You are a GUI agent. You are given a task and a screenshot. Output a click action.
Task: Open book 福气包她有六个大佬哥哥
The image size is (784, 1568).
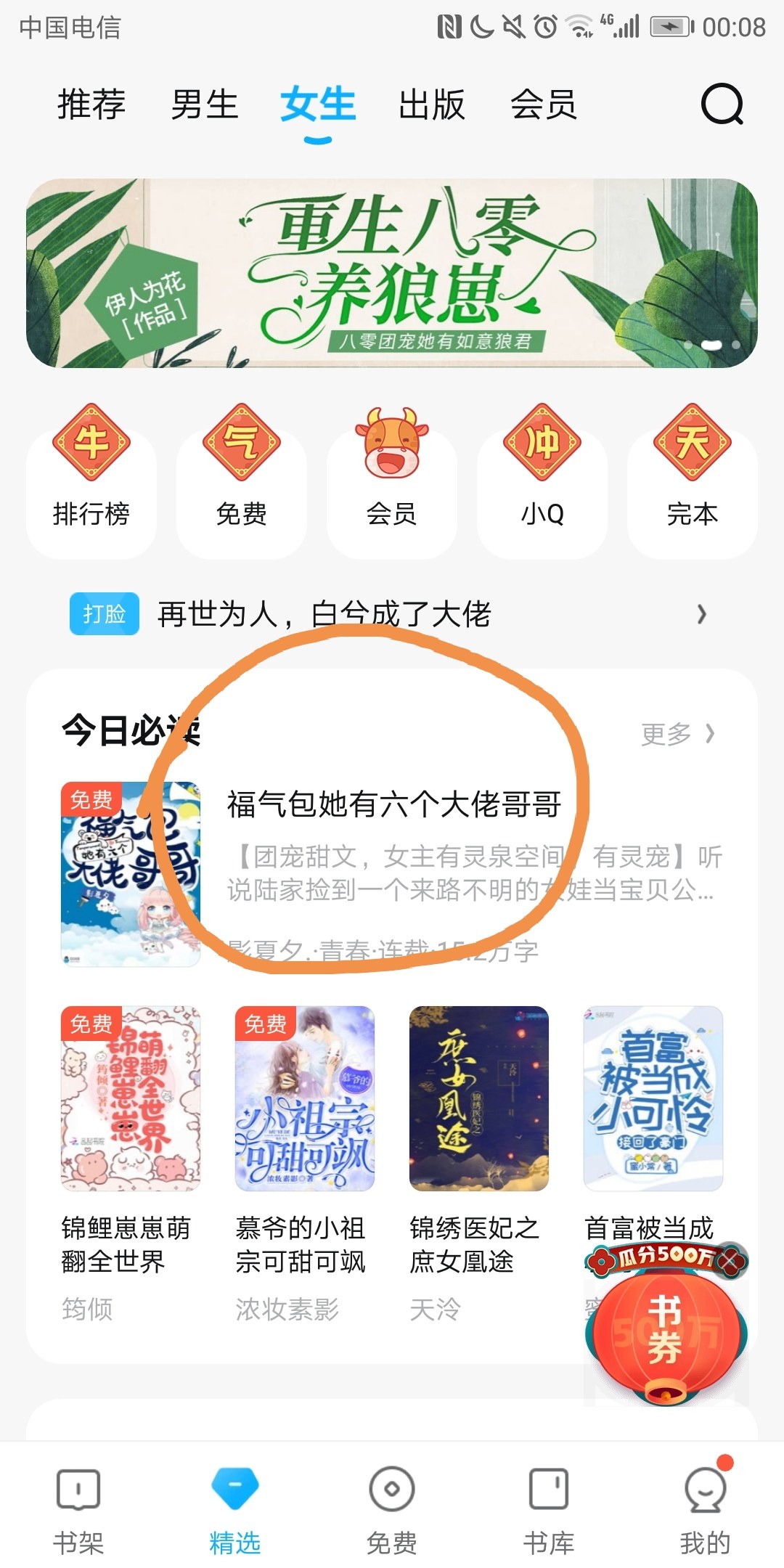(393, 804)
